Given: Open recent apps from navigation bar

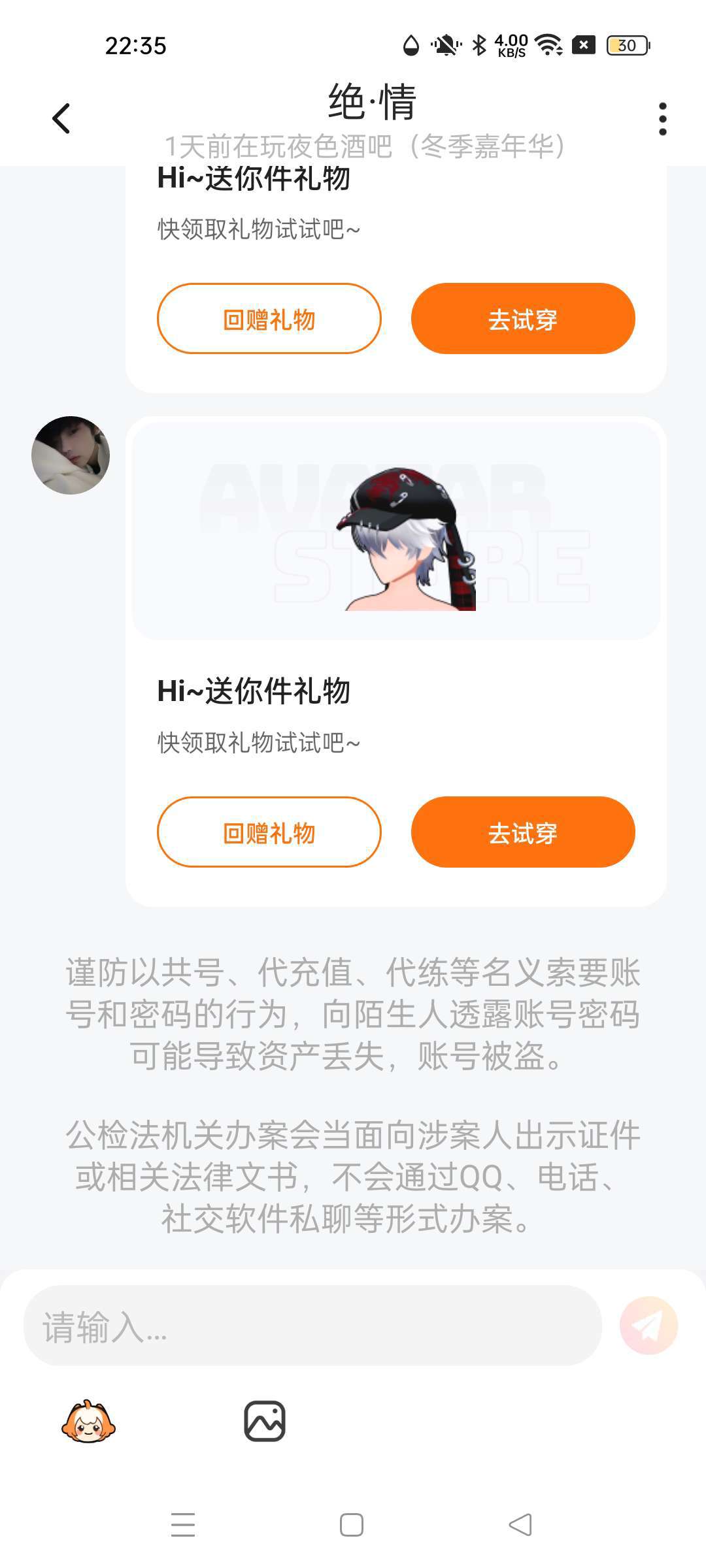Looking at the screenshot, I should [x=183, y=1525].
